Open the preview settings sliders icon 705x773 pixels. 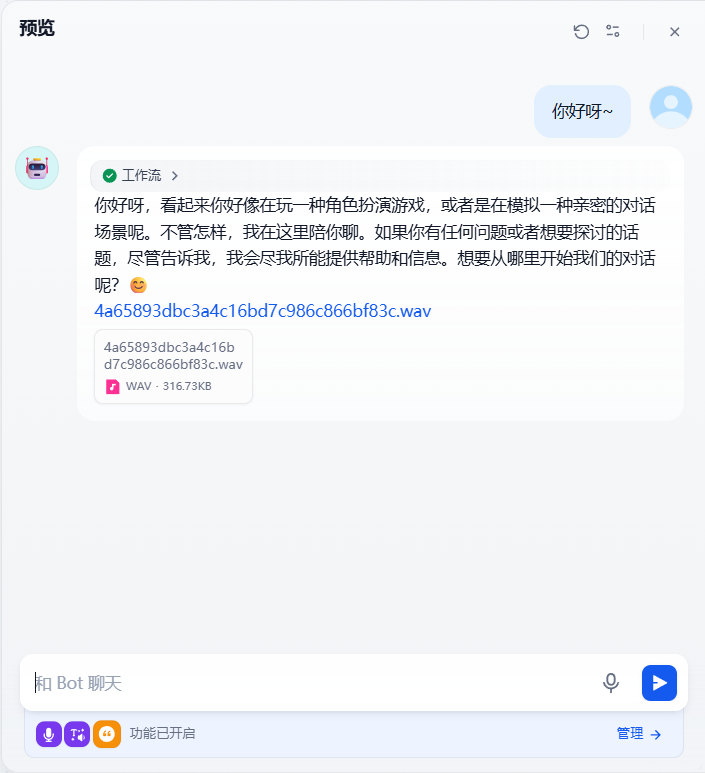pos(613,32)
